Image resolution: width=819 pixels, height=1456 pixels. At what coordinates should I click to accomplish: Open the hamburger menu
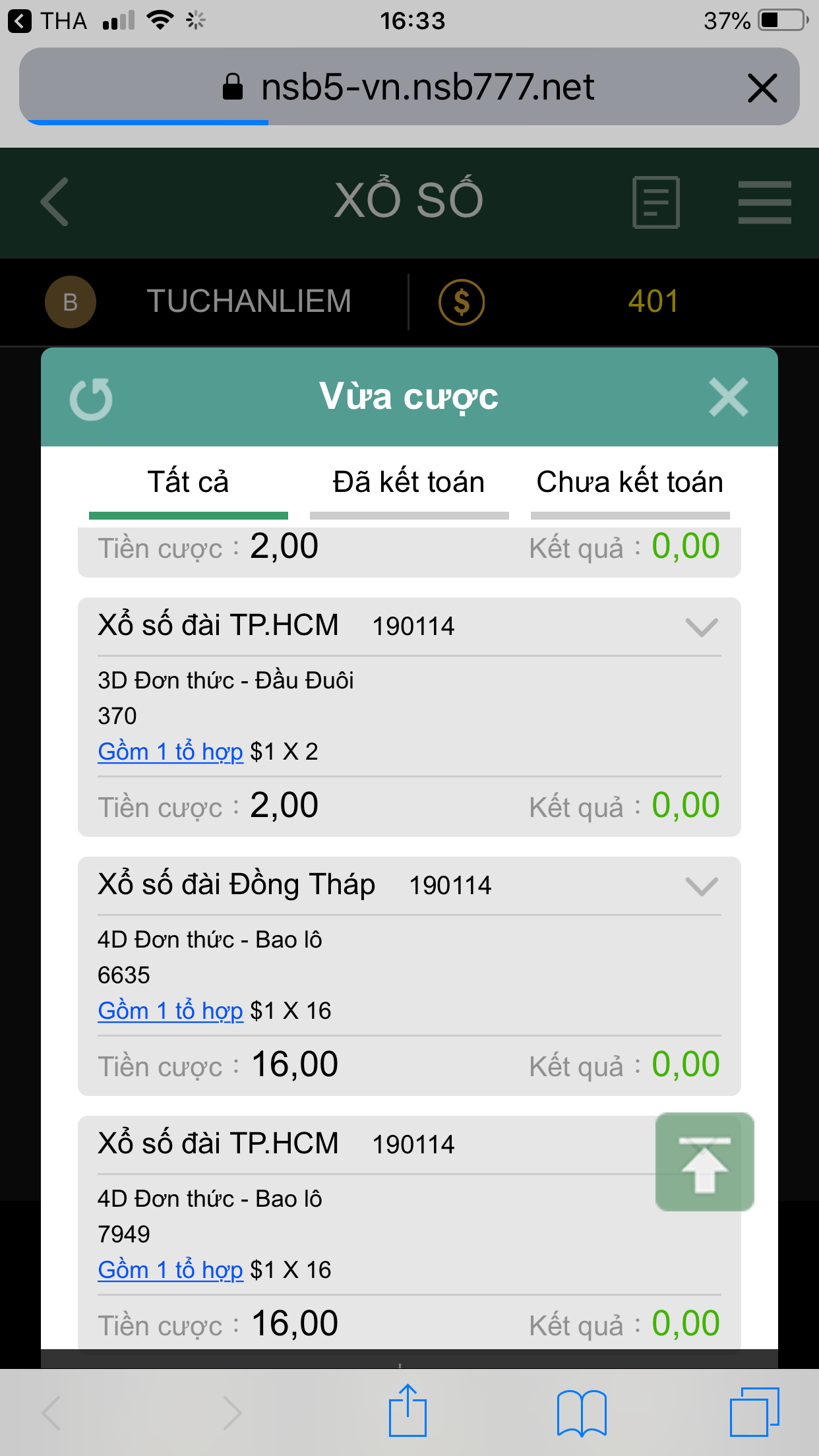[764, 202]
